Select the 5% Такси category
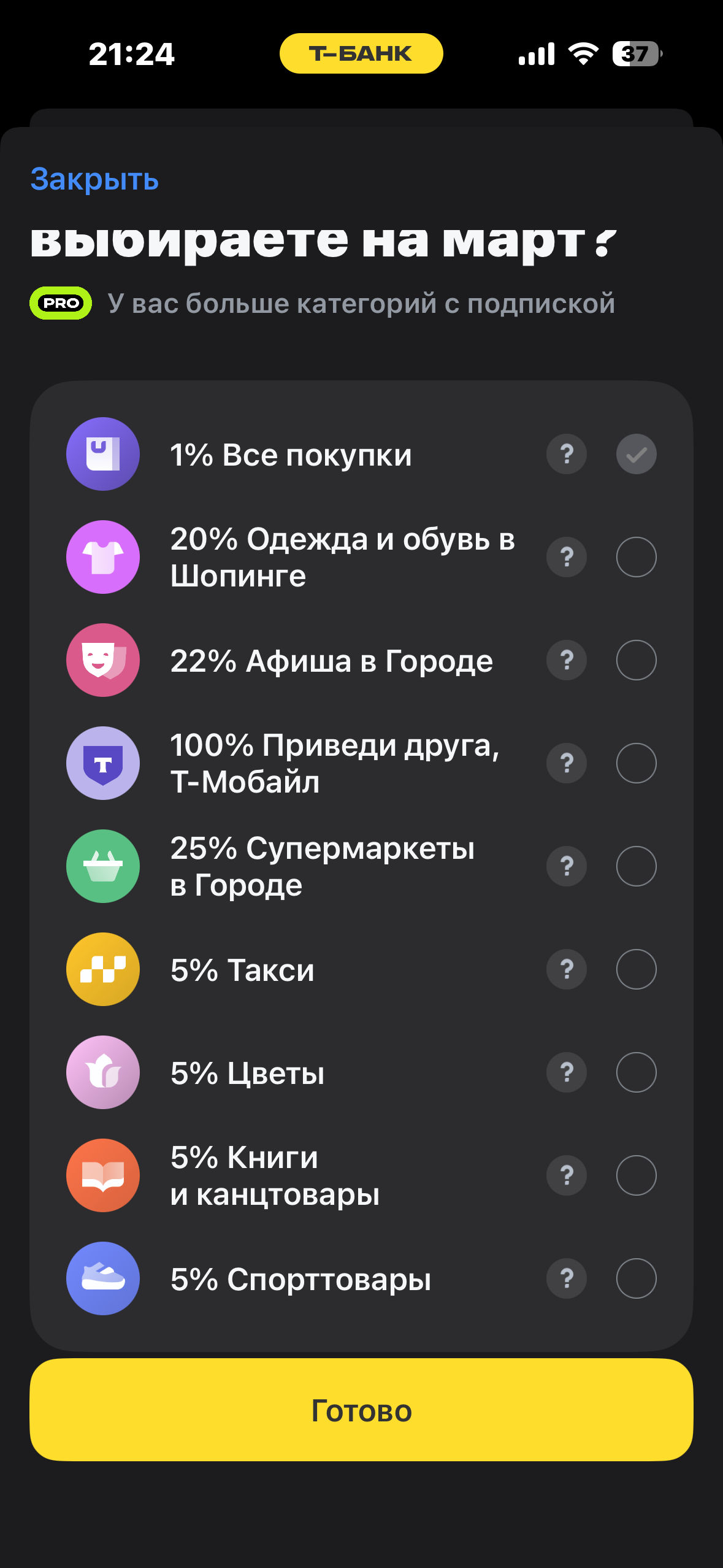723x1568 pixels. [x=636, y=969]
